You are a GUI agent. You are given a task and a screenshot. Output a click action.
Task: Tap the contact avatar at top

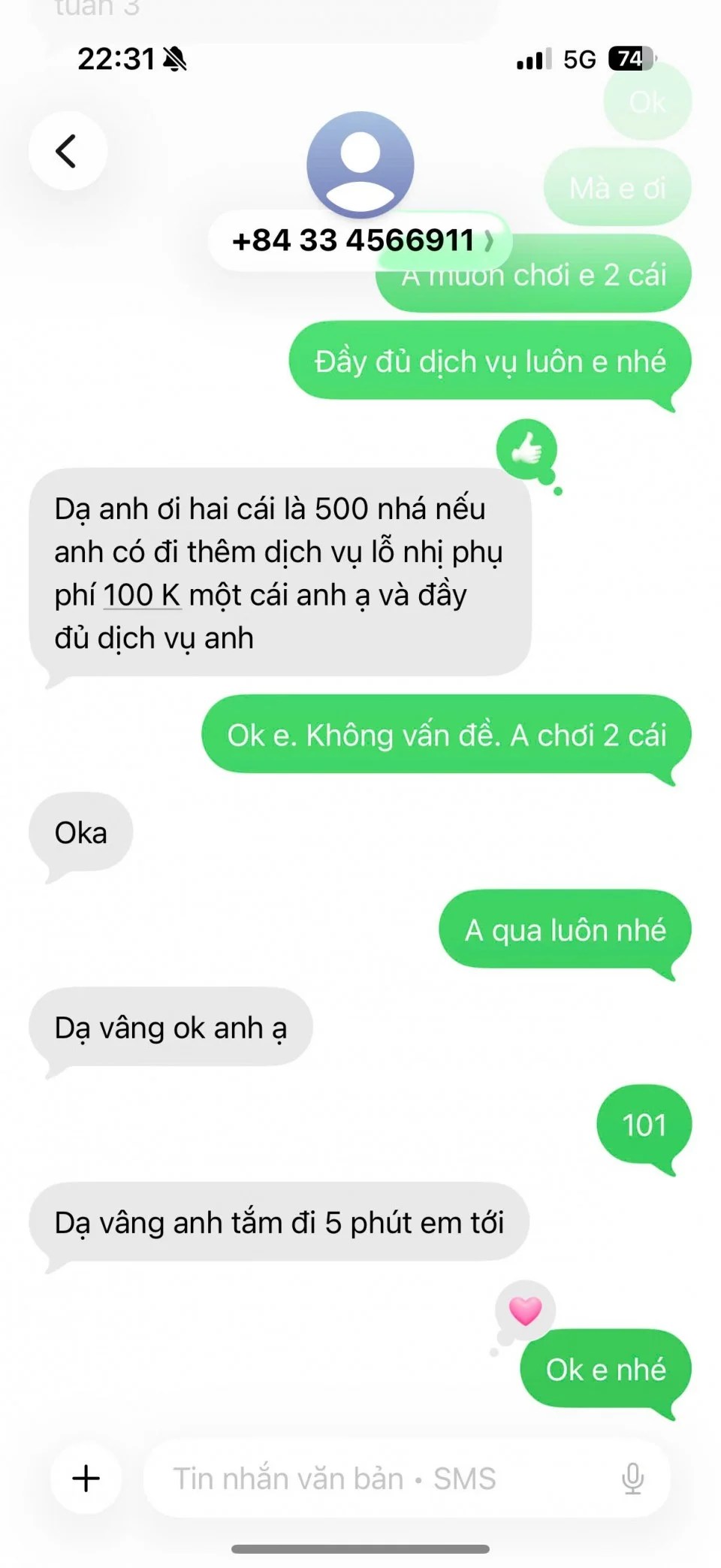pyautogui.click(x=360, y=165)
